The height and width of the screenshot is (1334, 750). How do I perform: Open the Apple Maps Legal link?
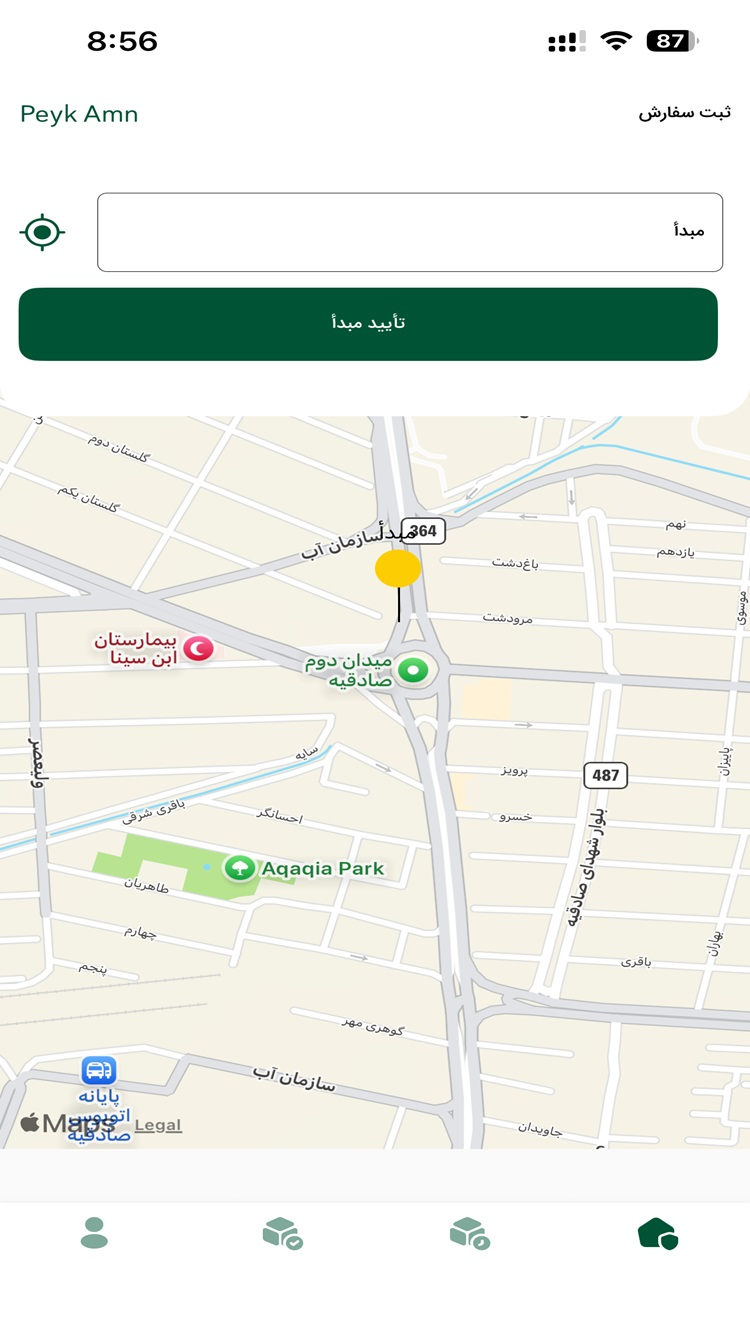tap(158, 1125)
